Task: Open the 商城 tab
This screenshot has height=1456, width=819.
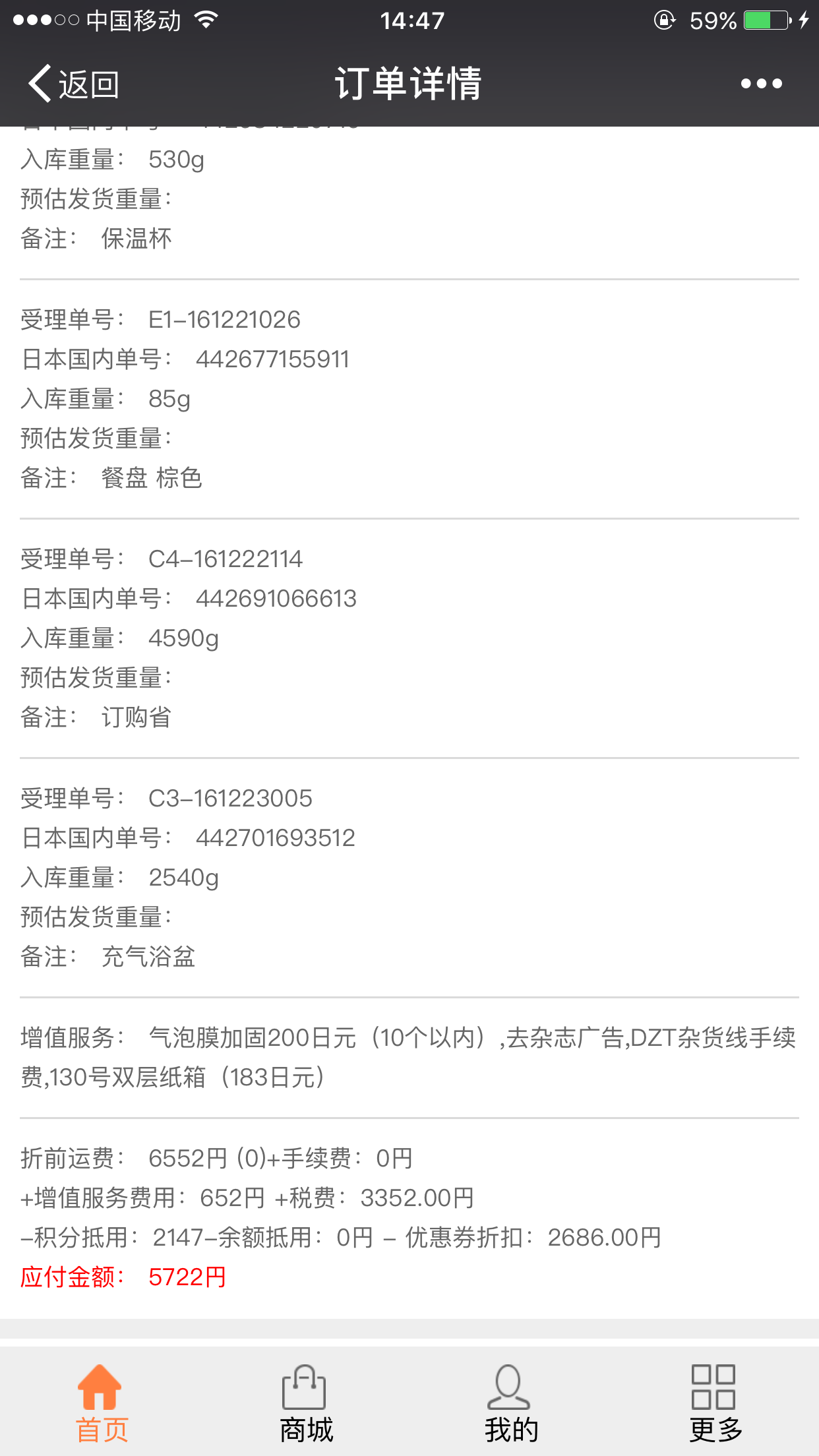Action: click(306, 1403)
